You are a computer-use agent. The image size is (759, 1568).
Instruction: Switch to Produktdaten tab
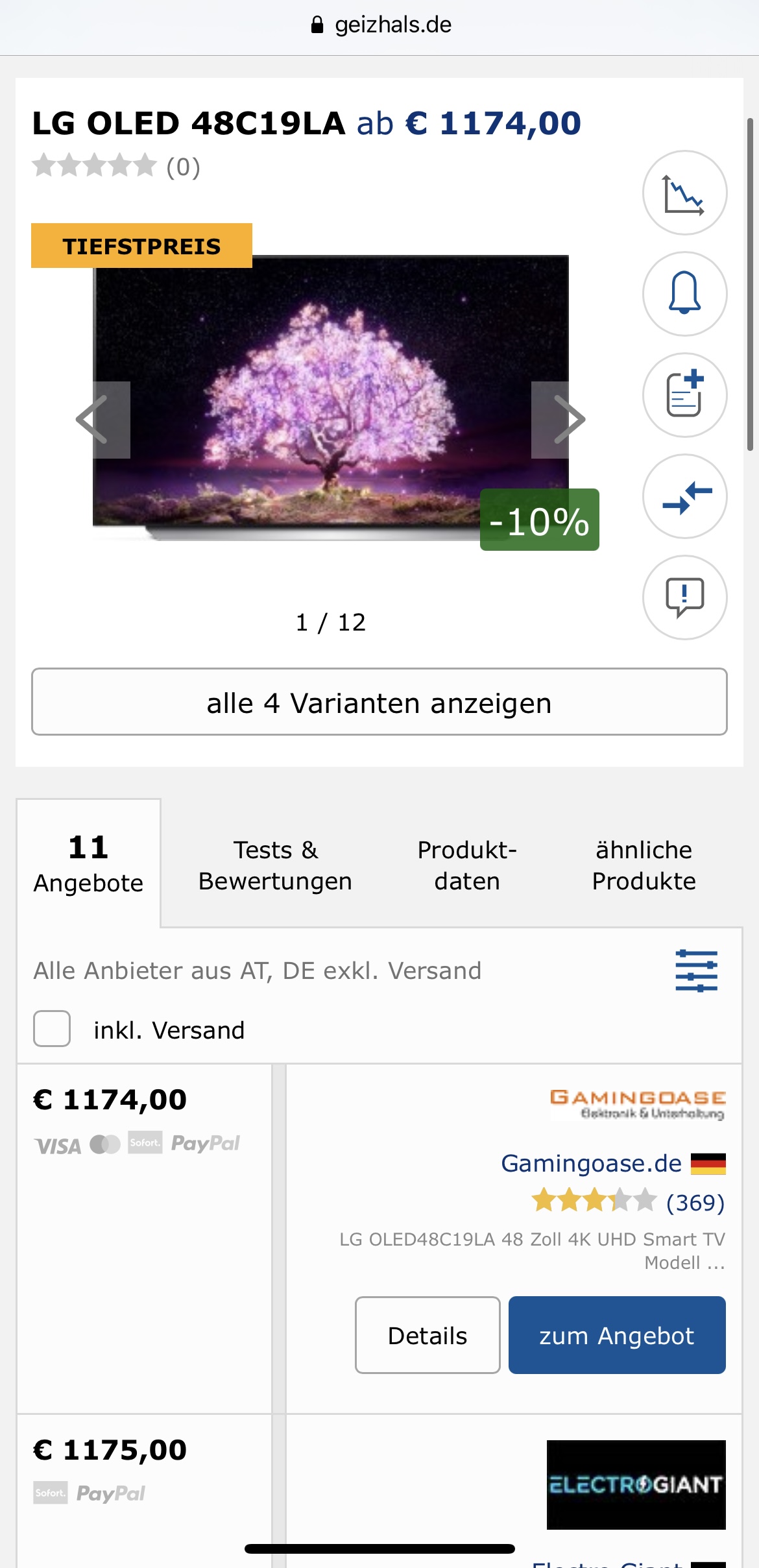tap(466, 865)
